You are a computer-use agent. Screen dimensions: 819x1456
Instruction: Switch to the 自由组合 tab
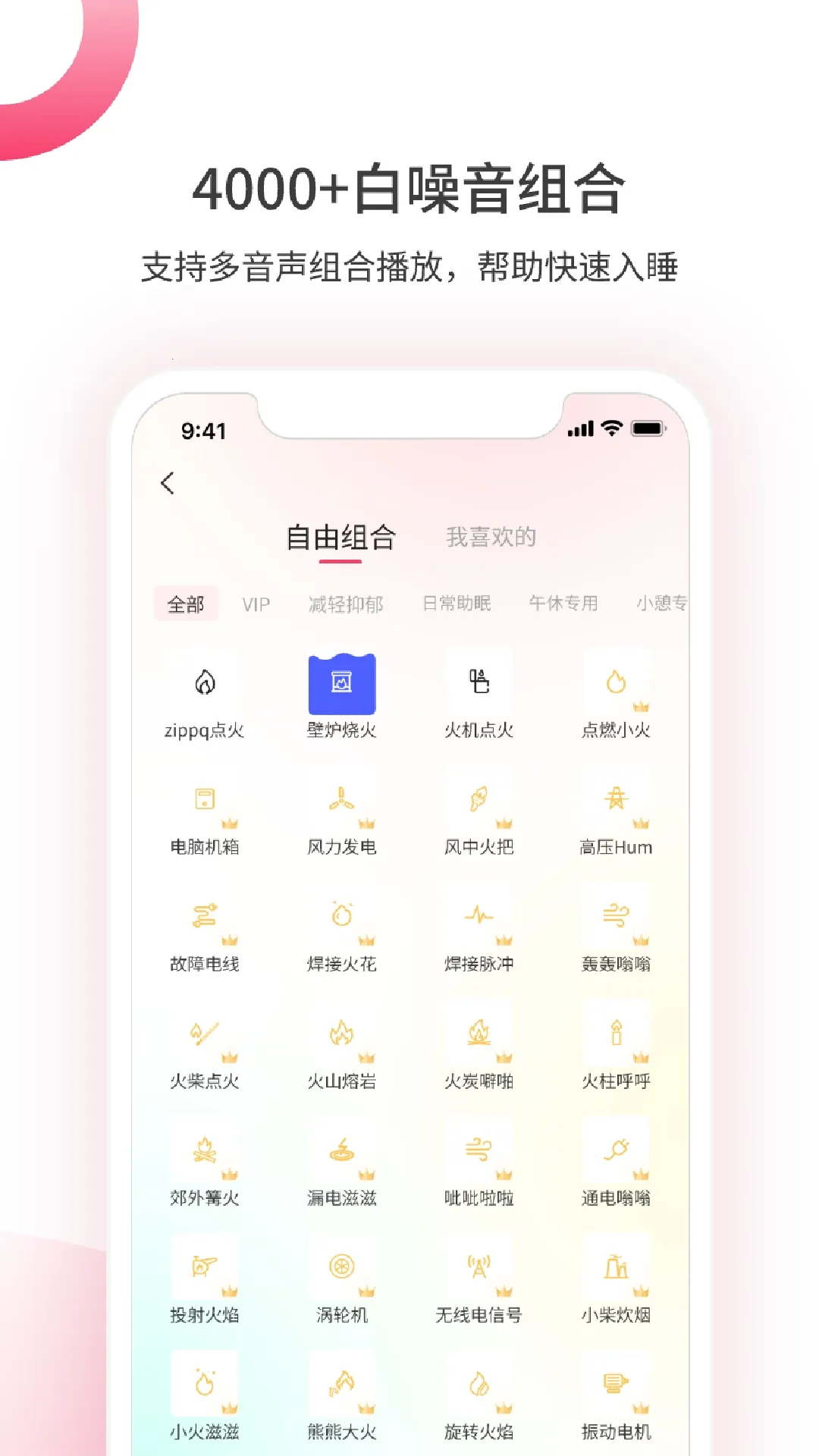pos(341,537)
